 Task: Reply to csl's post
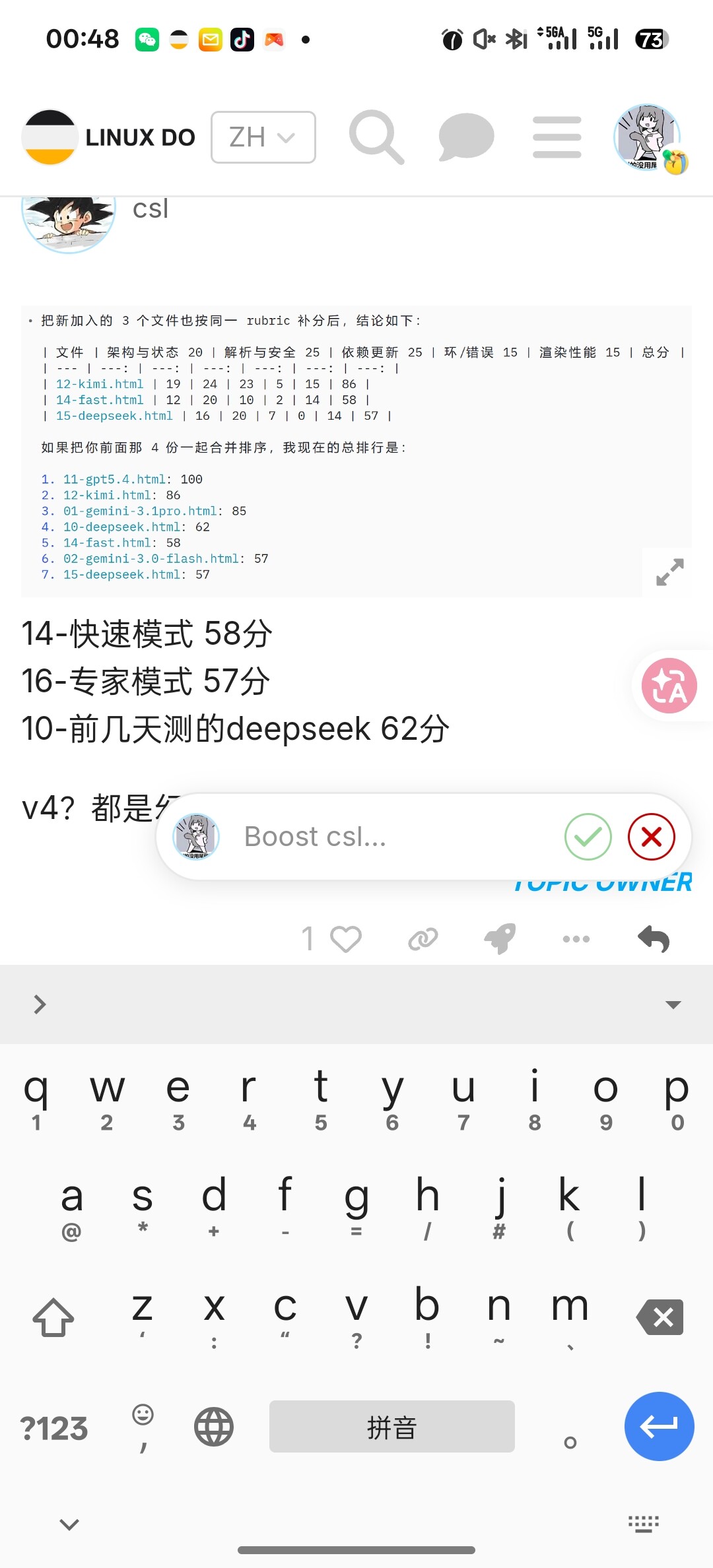(x=654, y=938)
